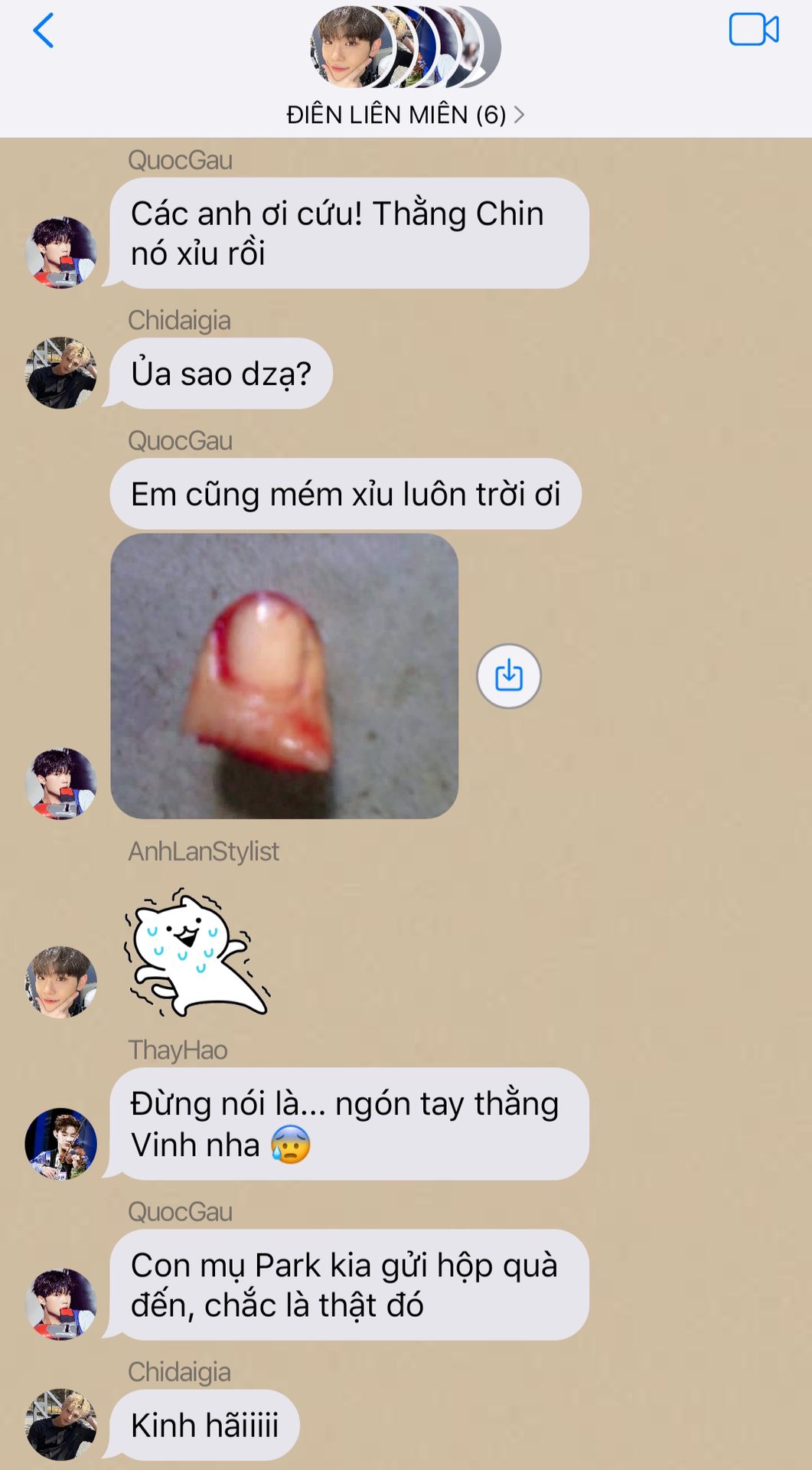This screenshot has height=1470, width=812.
Task: Open the cat sticker from AnhLanStylist
Action: click(197, 952)
